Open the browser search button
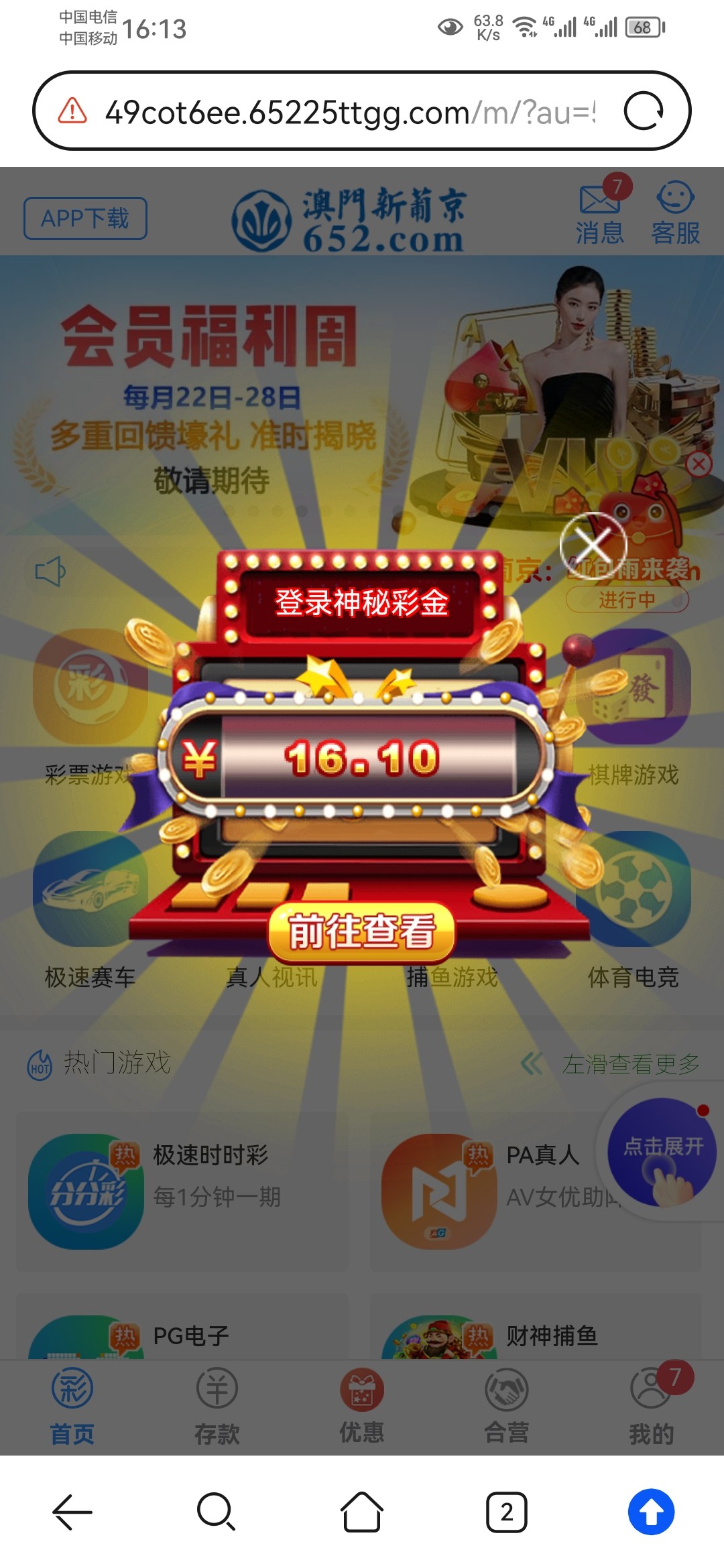 (217, 1512)
